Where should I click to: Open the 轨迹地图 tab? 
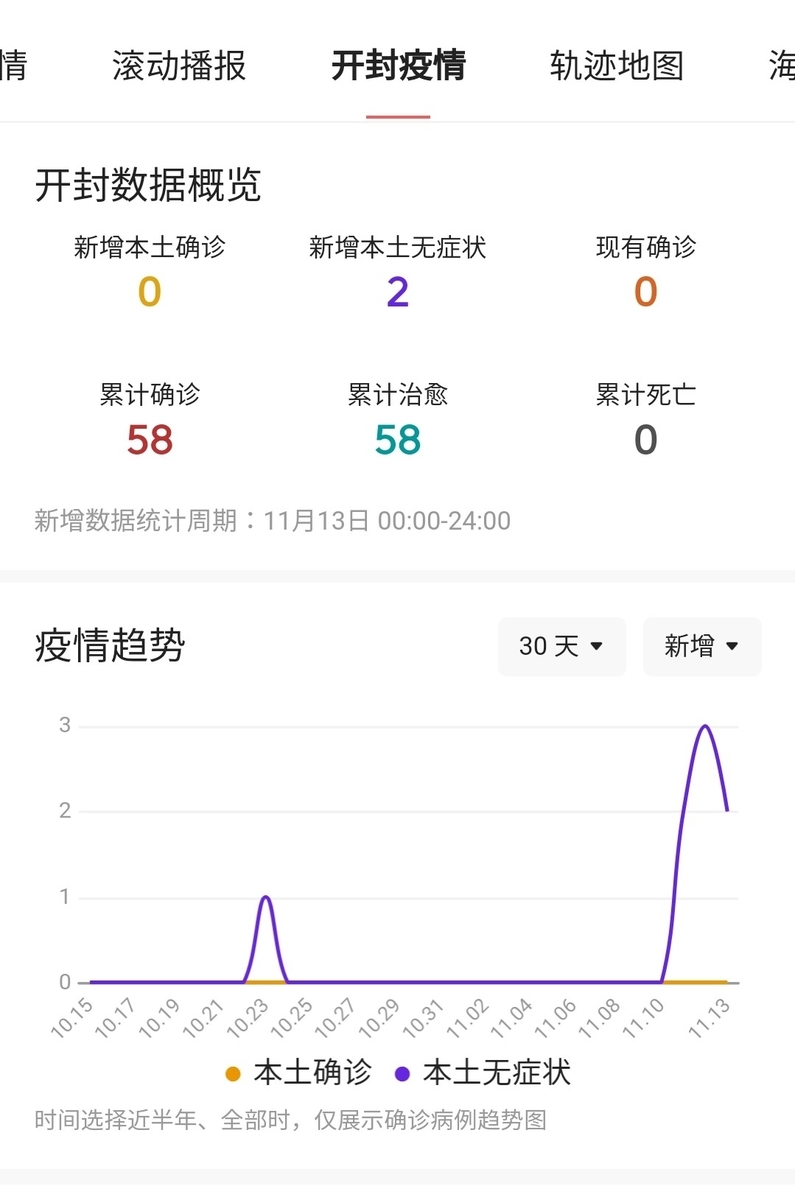[x=617, y=66]
